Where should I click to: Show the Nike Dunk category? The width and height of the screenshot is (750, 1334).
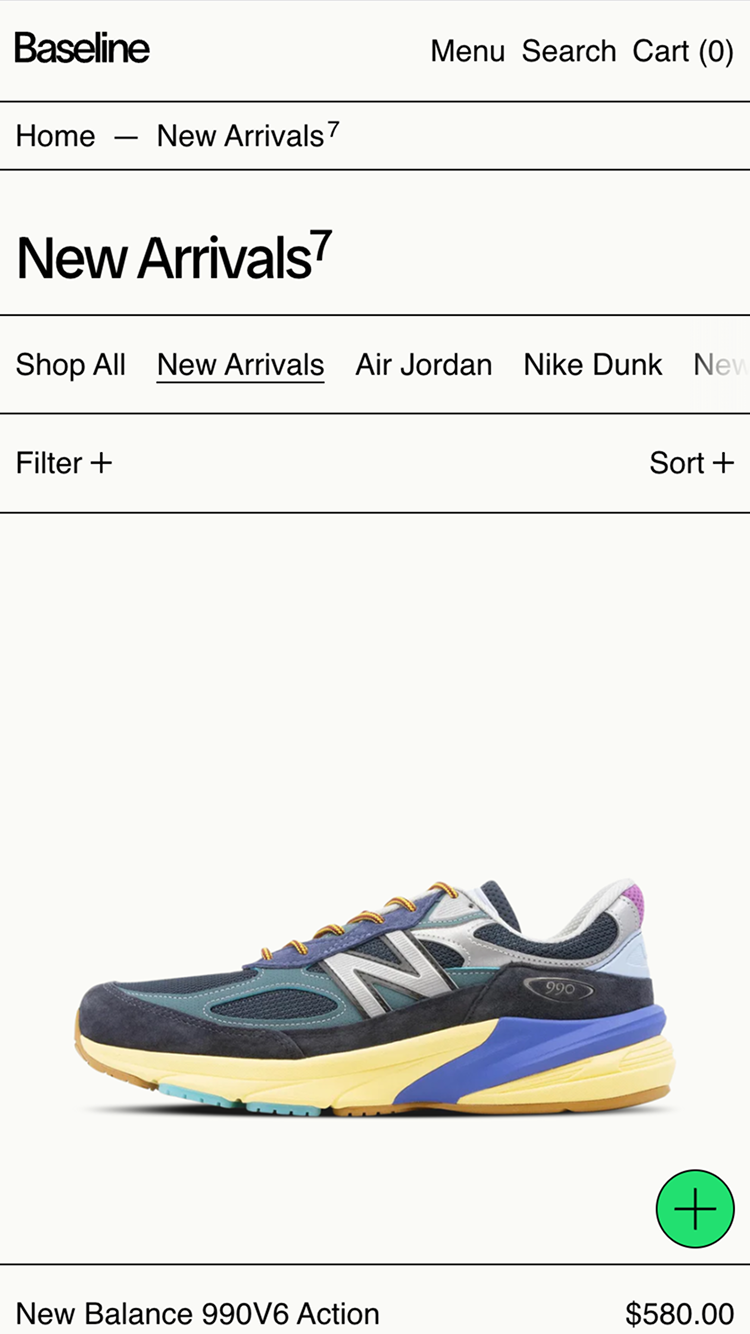tap(592, 365)
